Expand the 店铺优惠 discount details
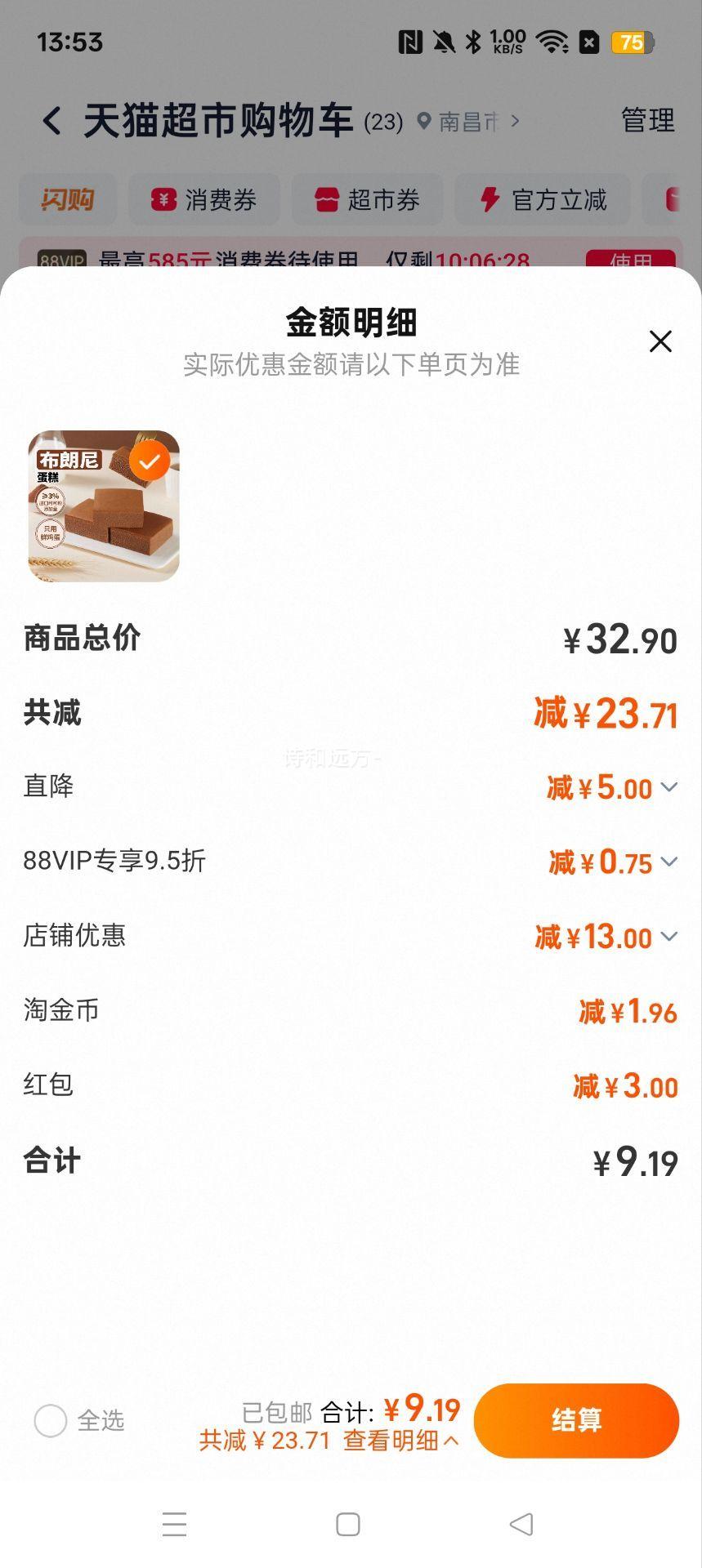 click(x=670, y=937)
